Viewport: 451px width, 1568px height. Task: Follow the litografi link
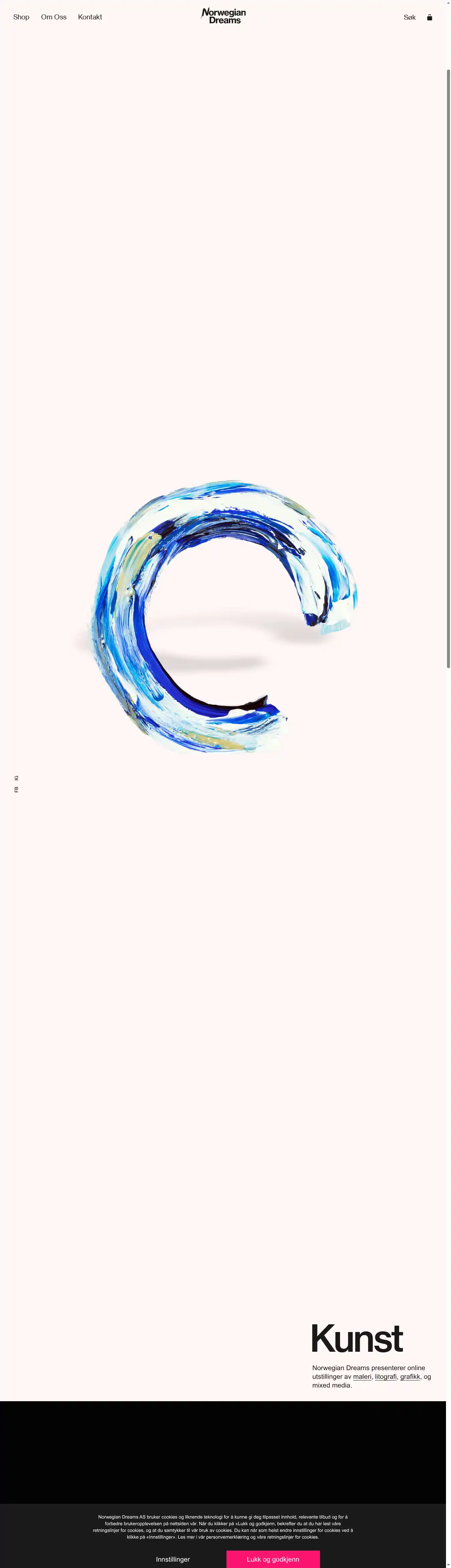click(386, 1376)
